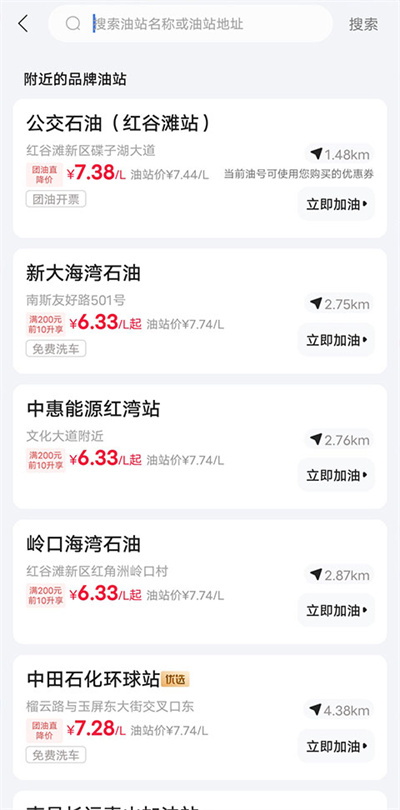
Task: Open the 公交石油（红谷滩站）station card
Action: click(x=200, y=168)
